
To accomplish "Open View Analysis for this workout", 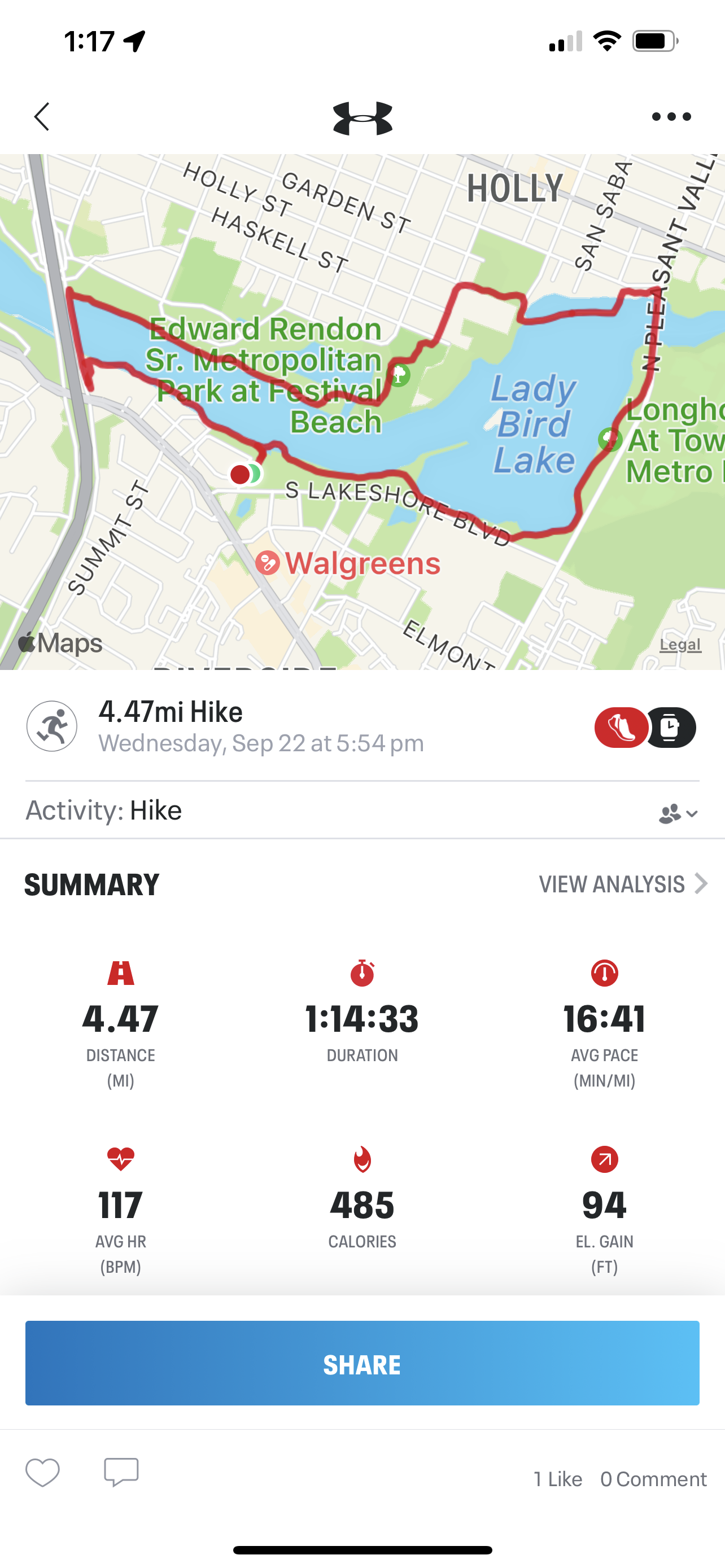I will click(623, 884).
